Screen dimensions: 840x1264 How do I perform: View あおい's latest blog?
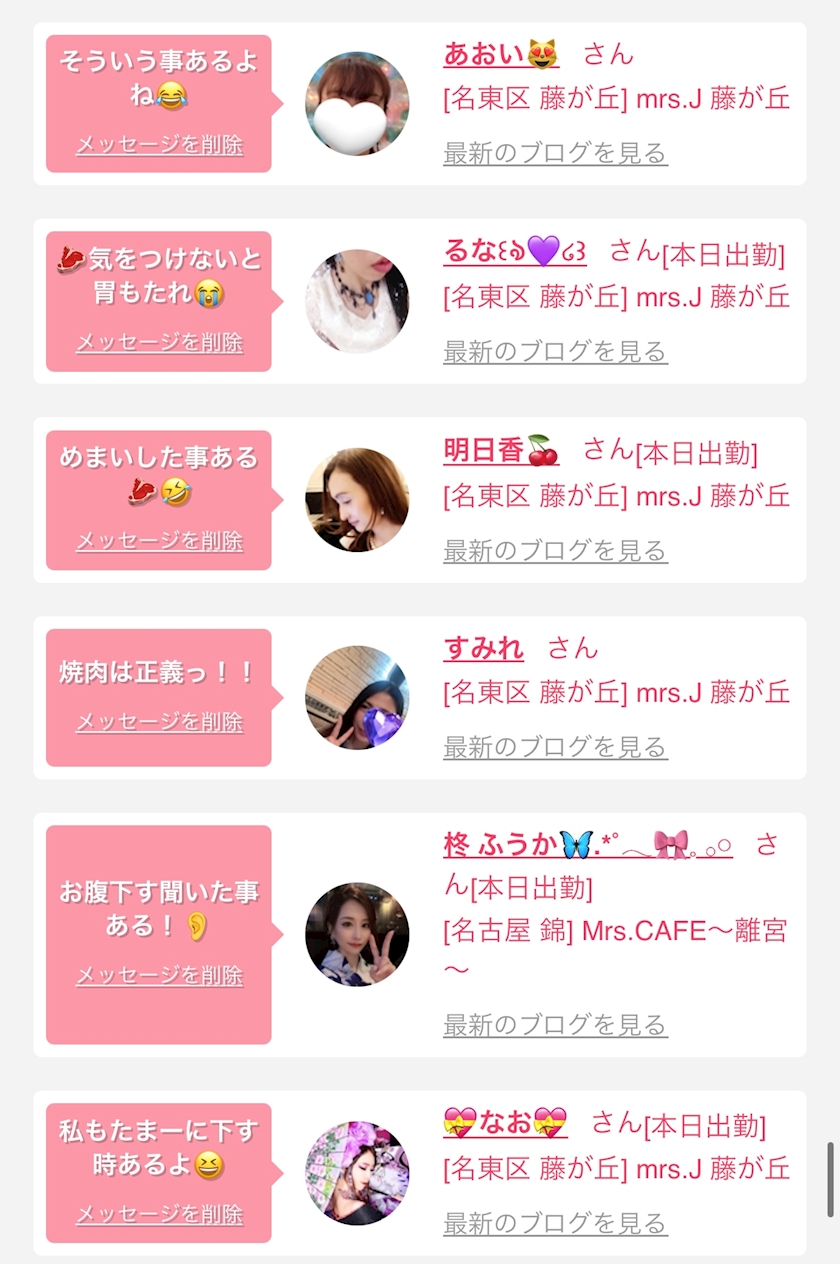point(555,154)
